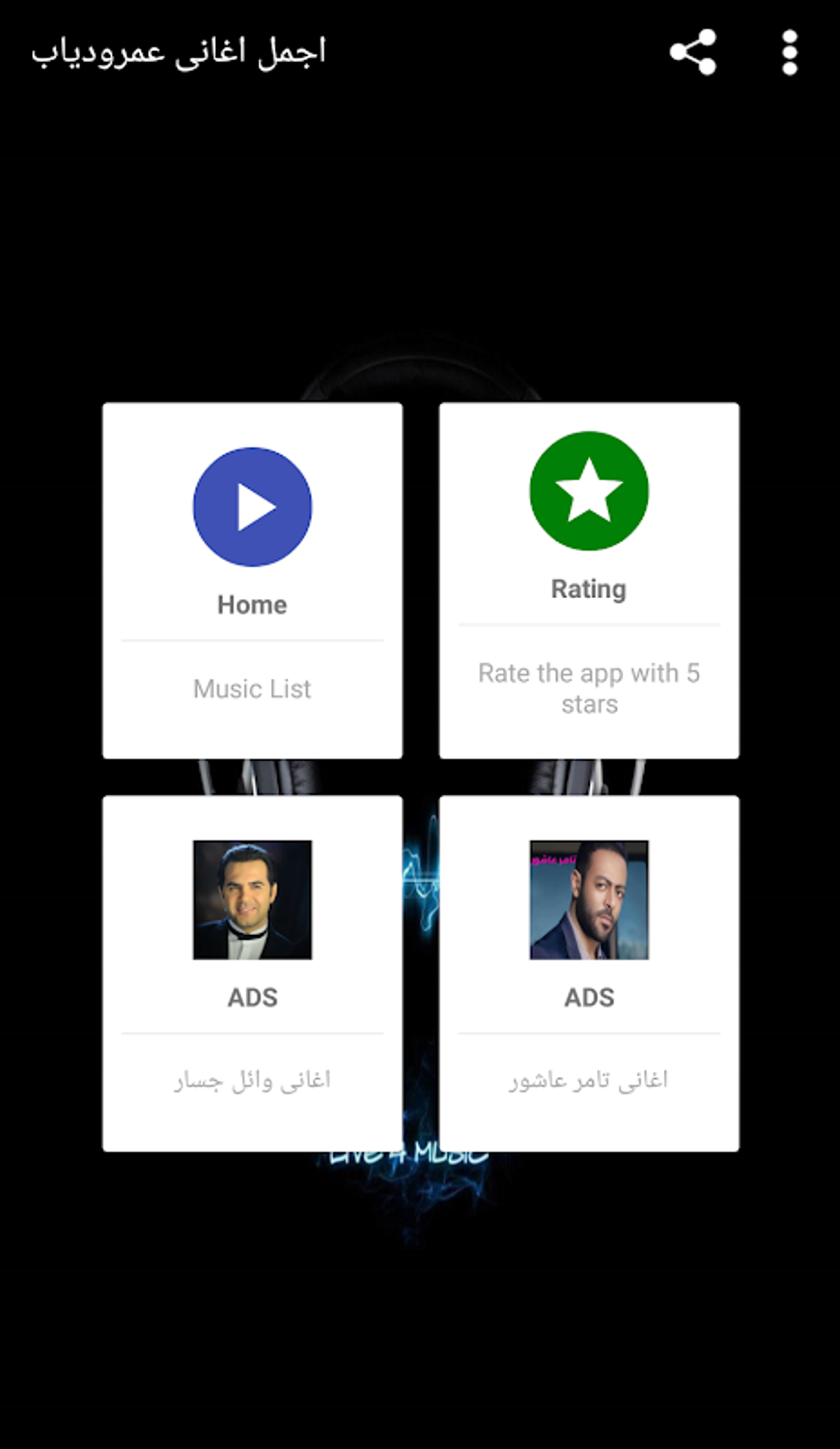This screenshot has height=1449, width=840.
Task: Open the overflow menu
Action: coord(789,53)
